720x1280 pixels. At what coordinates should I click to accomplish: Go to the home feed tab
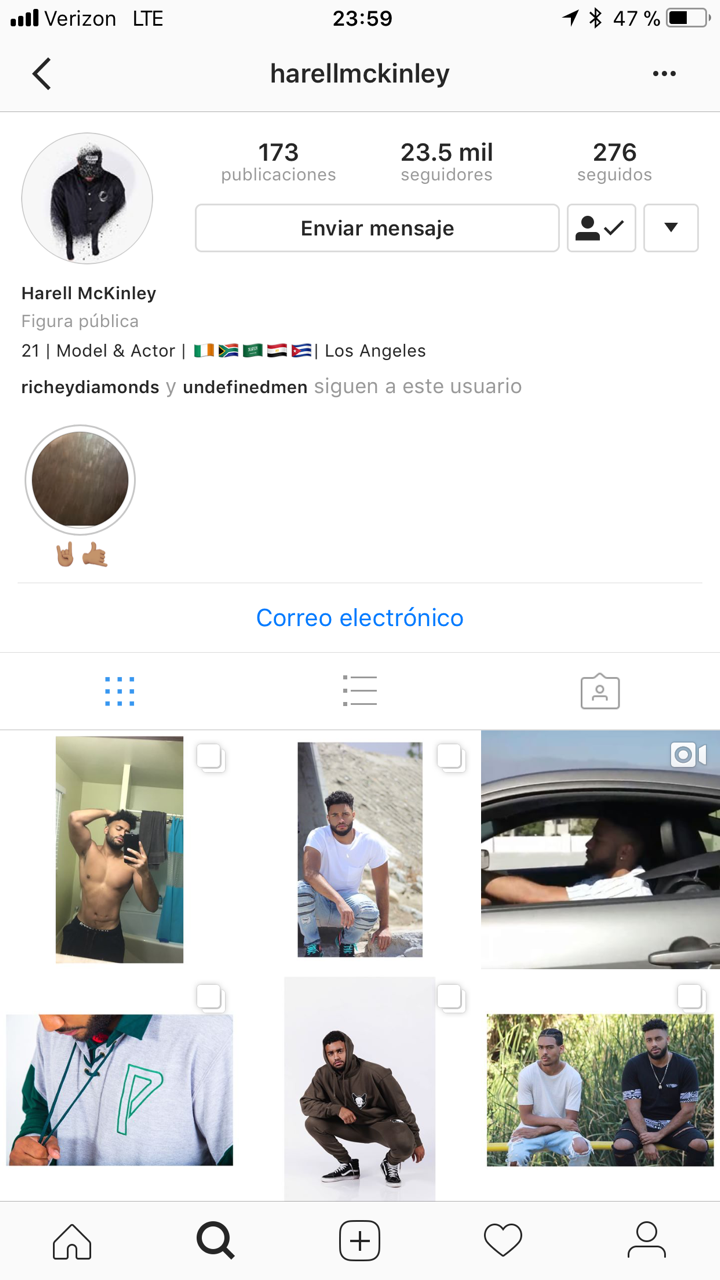(x=72, y=1241)
